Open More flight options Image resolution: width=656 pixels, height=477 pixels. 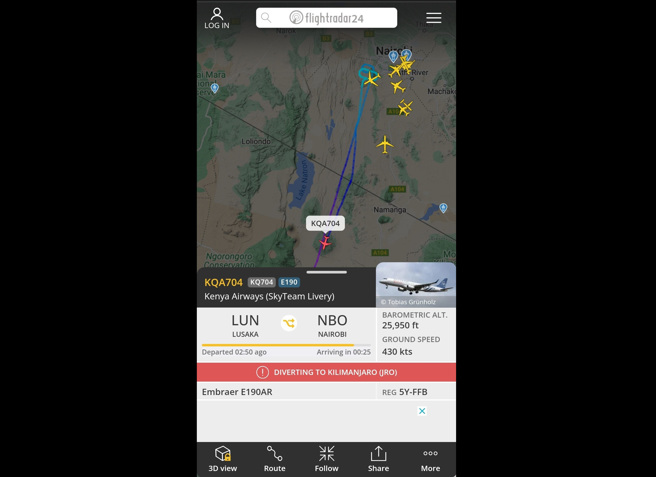430,459
